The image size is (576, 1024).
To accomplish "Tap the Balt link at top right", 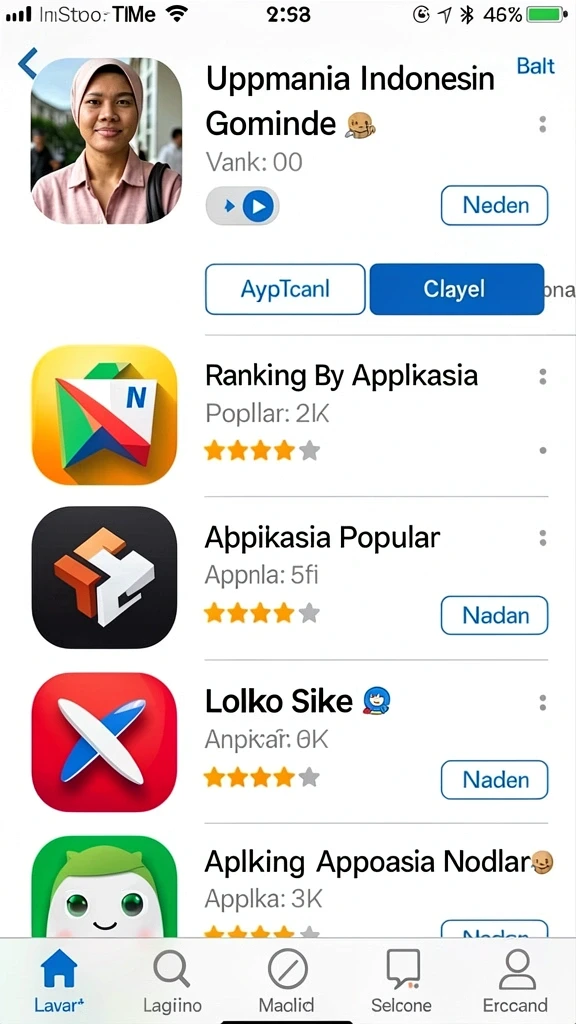I will (535, 66).
